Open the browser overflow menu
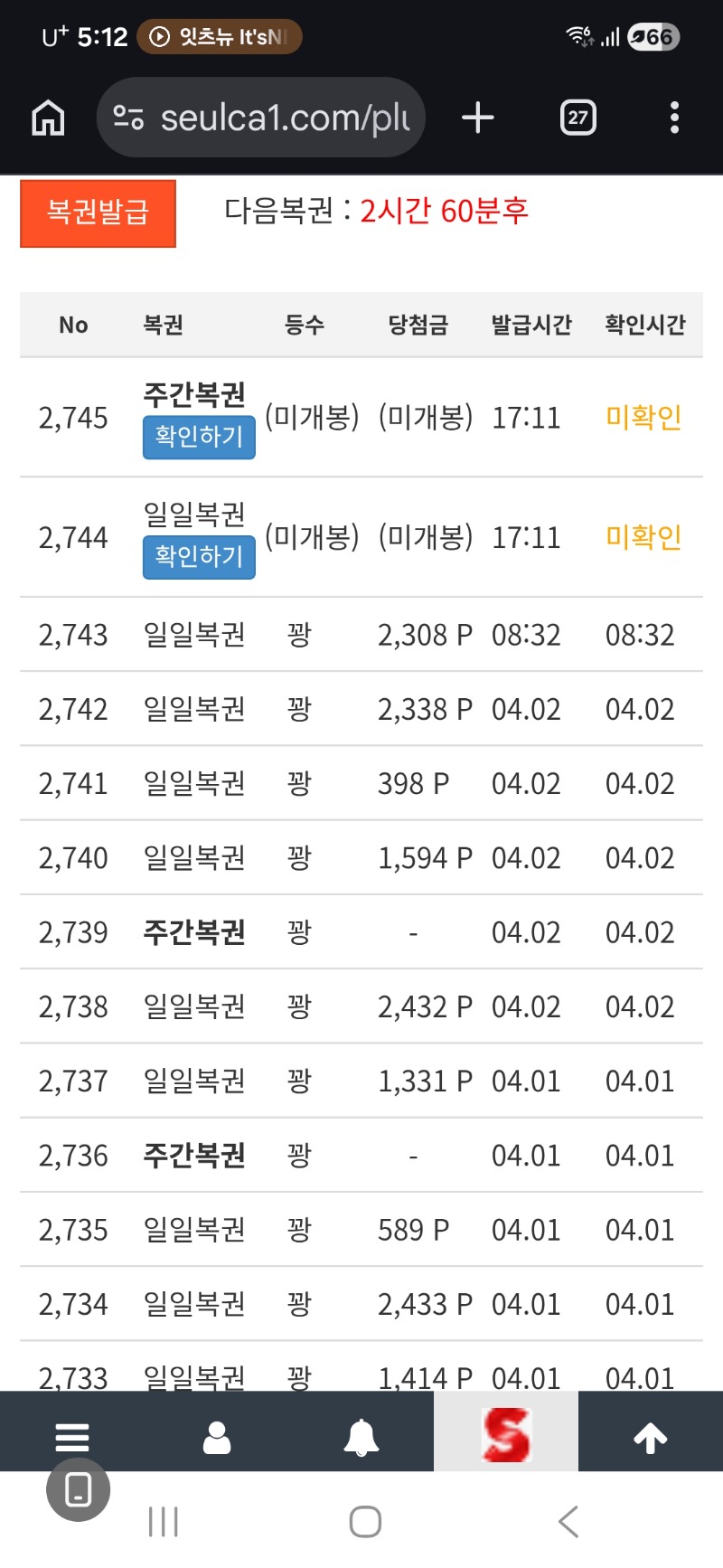Viewport: 723px width, 1568px height. (674, 118)
